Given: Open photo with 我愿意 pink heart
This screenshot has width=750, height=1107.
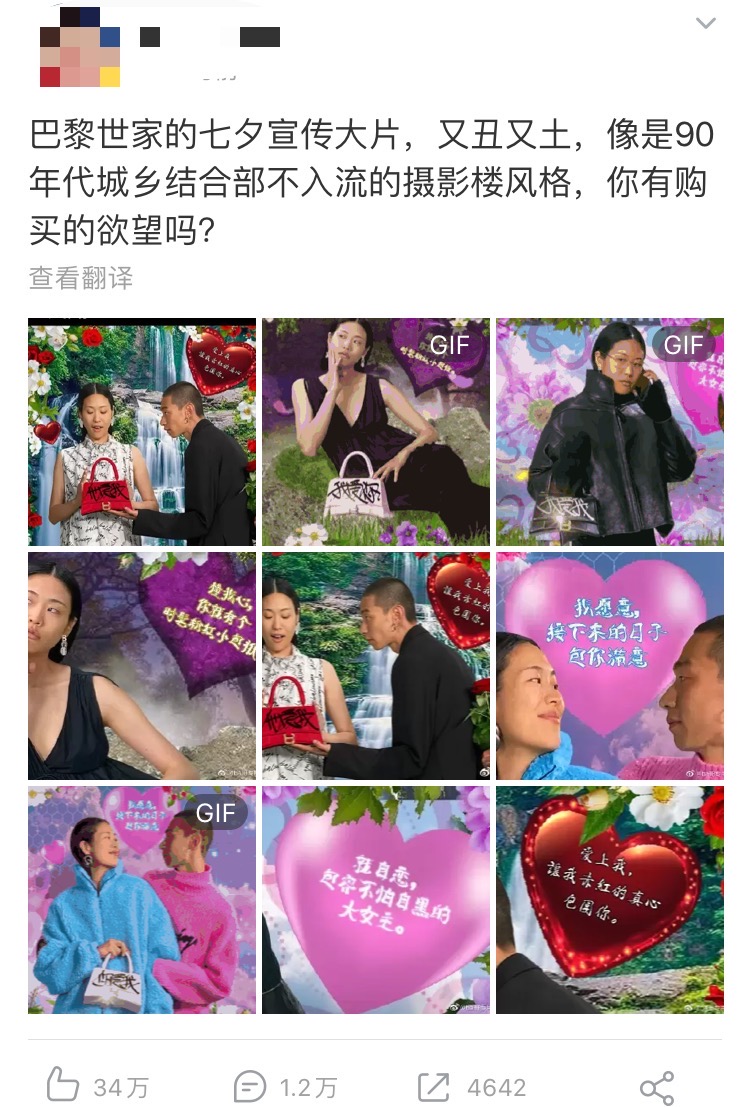Looking at the screenshot, I should (x=610, y=666).
